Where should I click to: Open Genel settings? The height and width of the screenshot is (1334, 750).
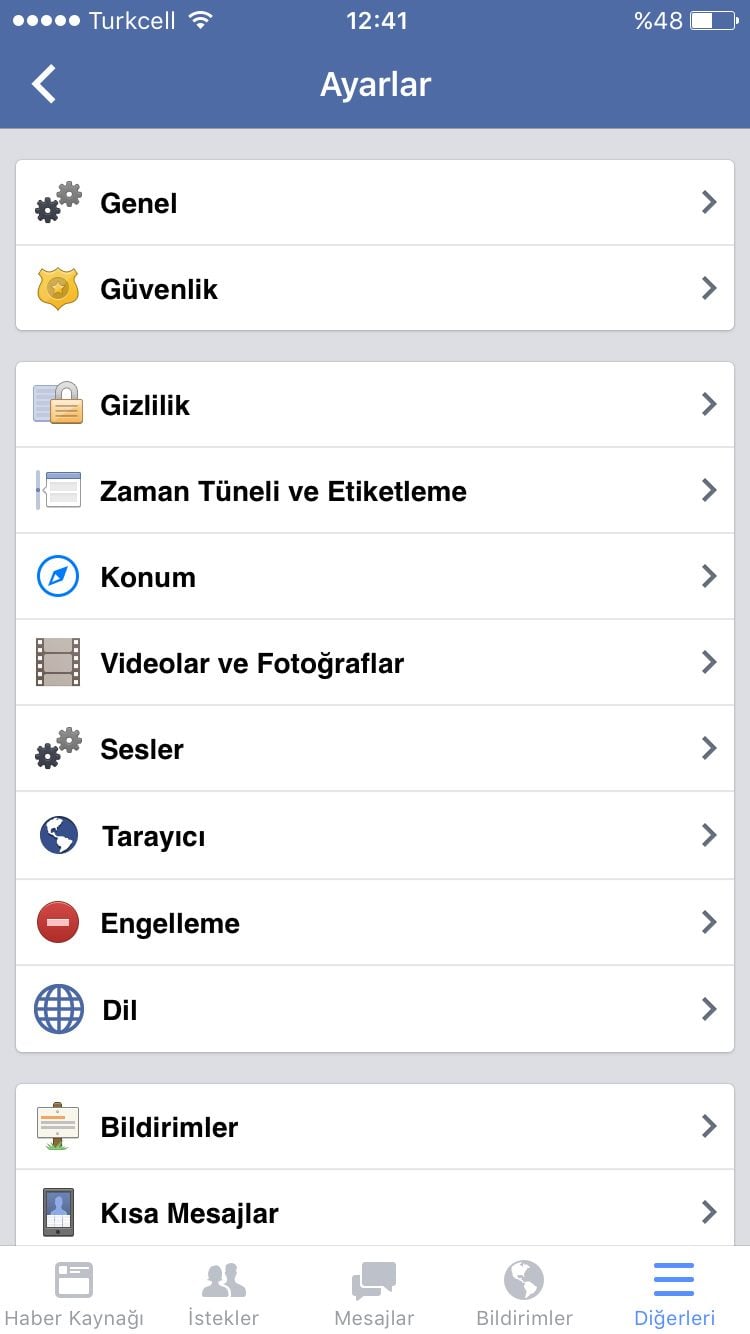point(375,203)
